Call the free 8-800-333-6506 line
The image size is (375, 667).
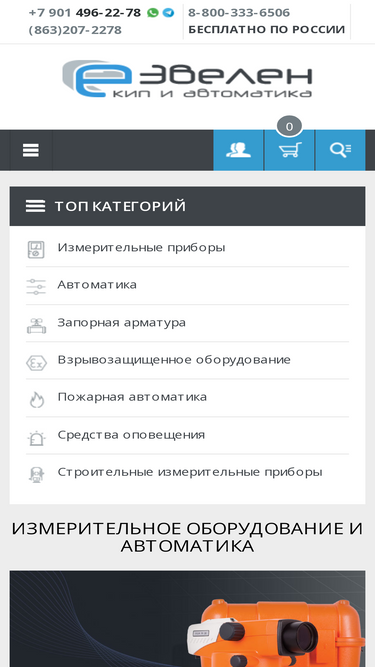coord(239,13)
